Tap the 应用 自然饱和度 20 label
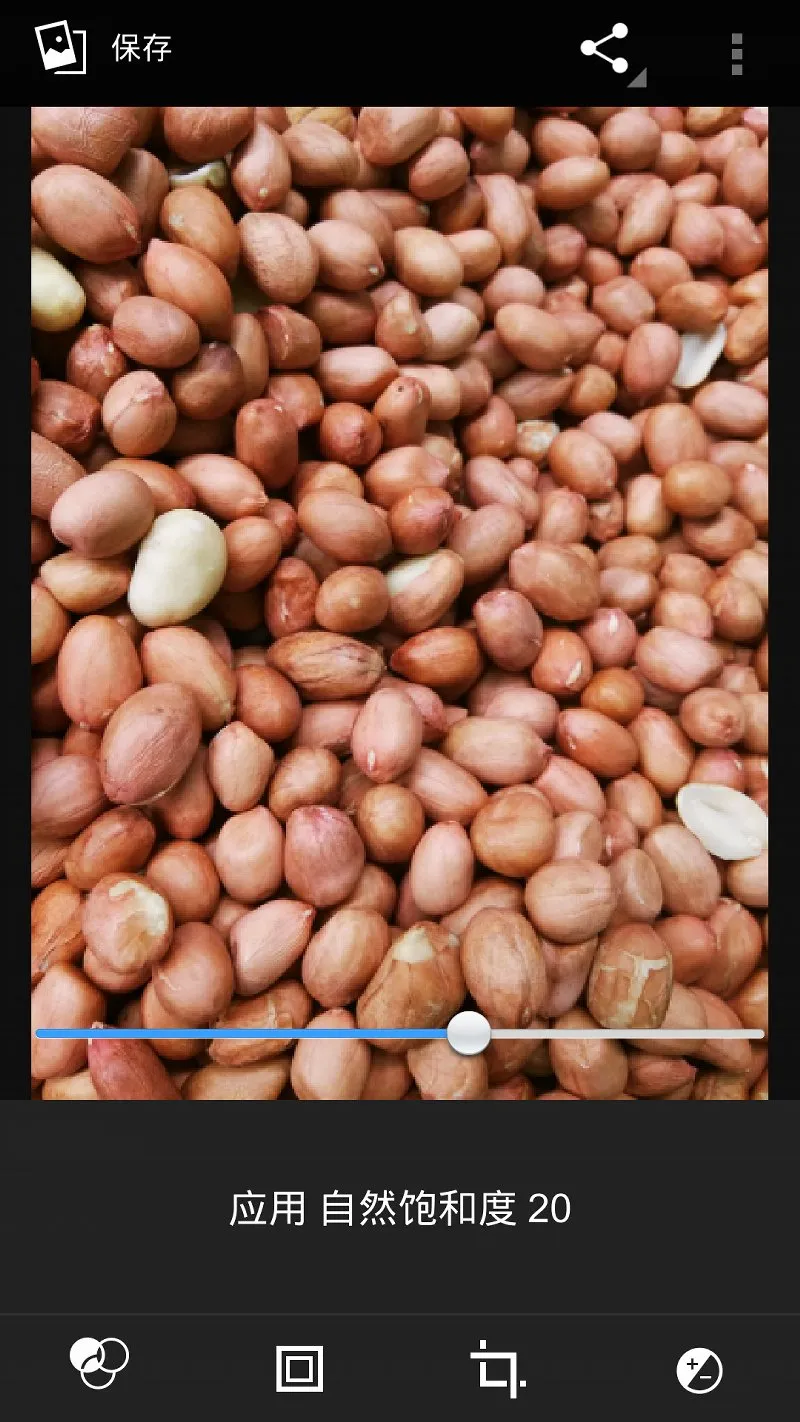800x1422 pixels. (400, 1209)
